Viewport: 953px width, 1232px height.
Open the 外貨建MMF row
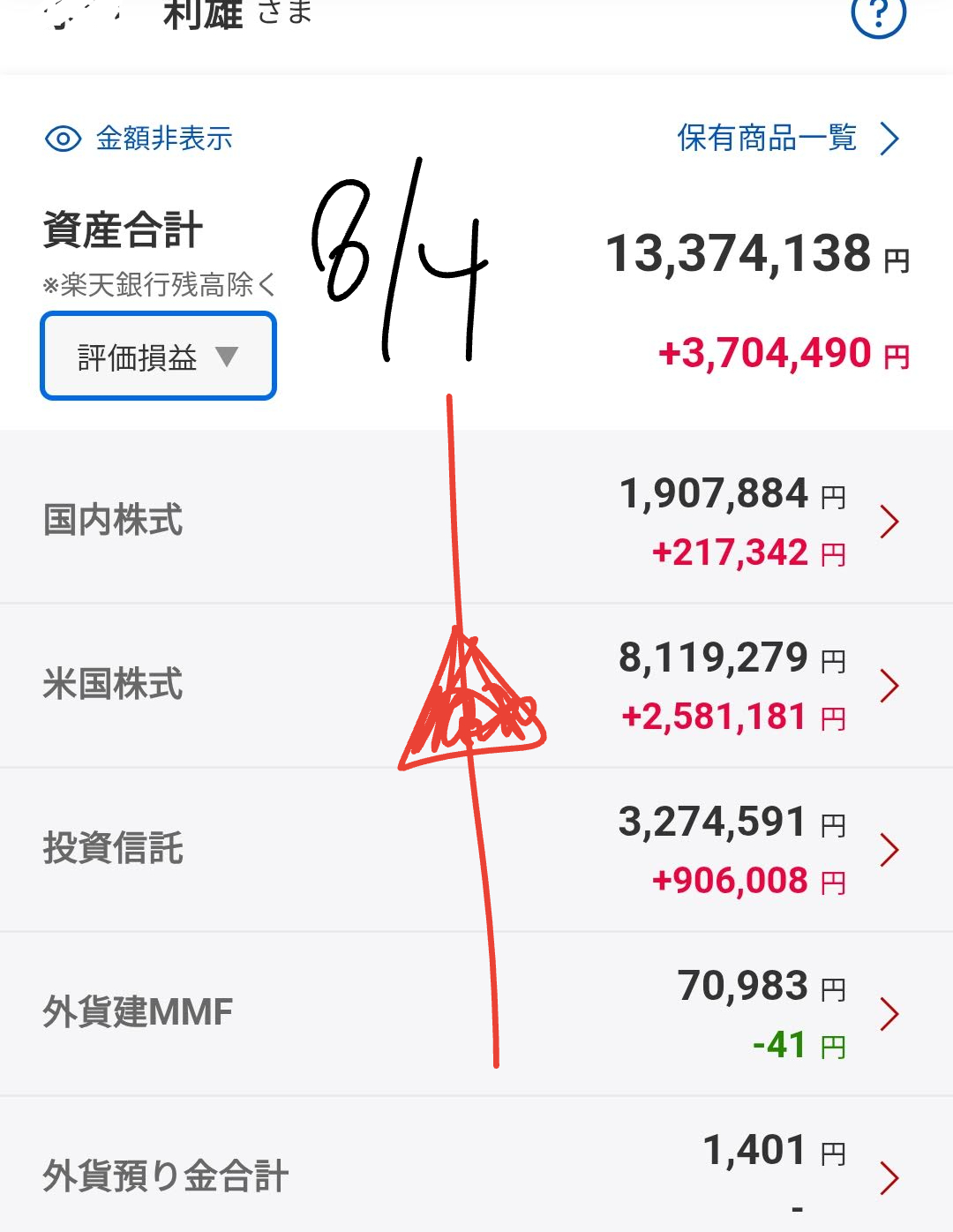pos(476,1014)
